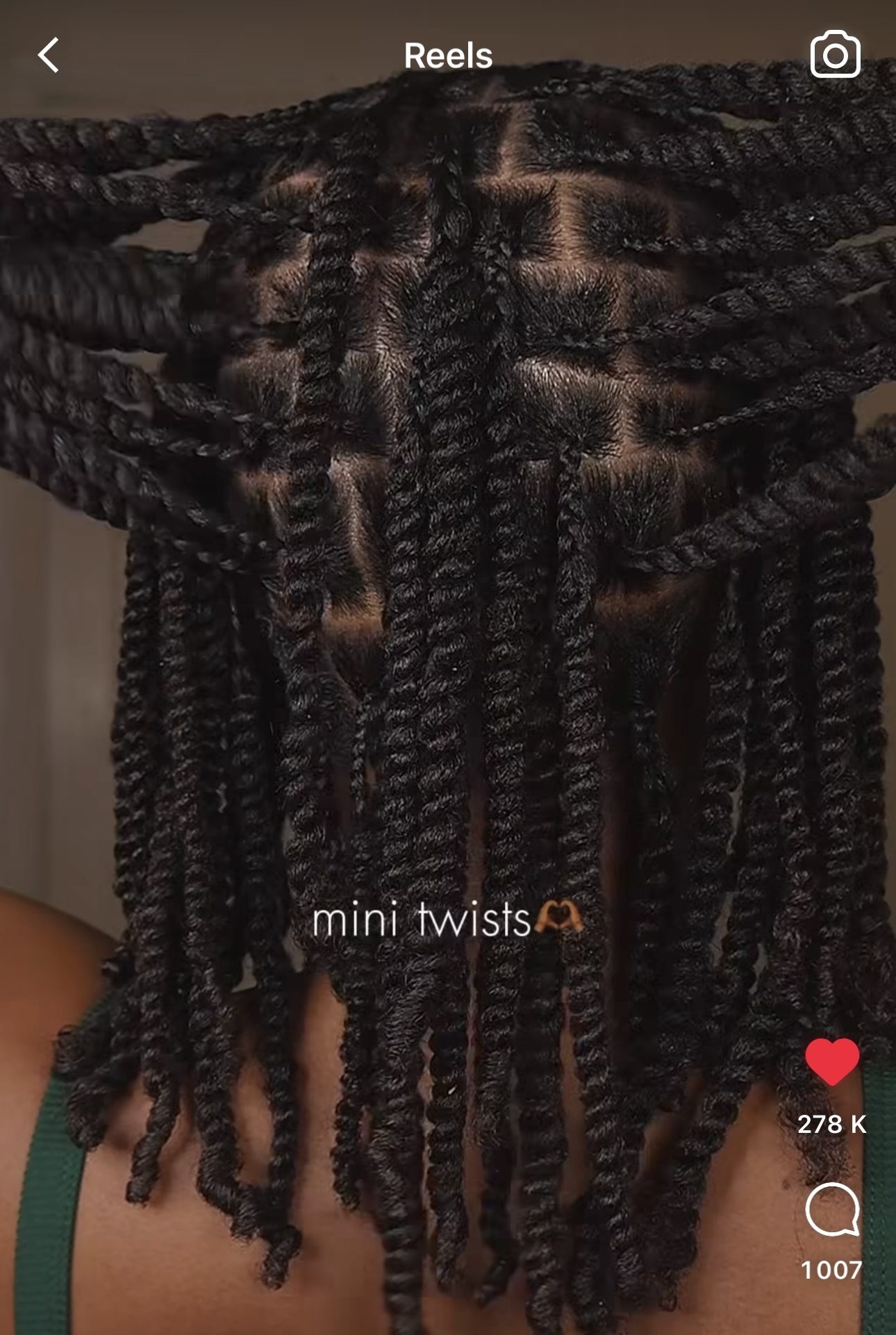Screen dimensions: 896x1335
Task: Go back using the top-left arrow
Action: click(49, 56)
